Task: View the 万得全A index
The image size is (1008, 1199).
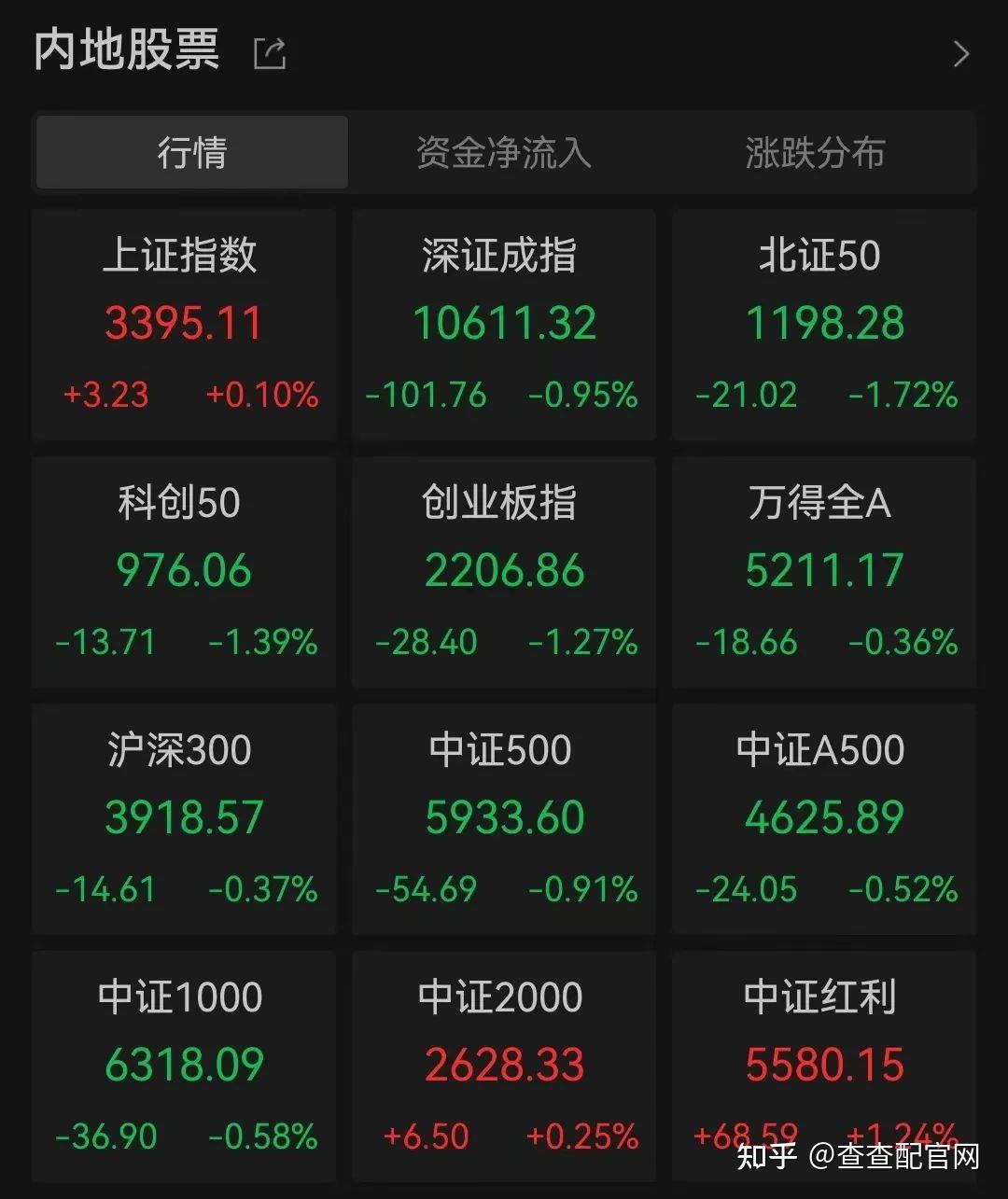Action: [x=824, y=572]
